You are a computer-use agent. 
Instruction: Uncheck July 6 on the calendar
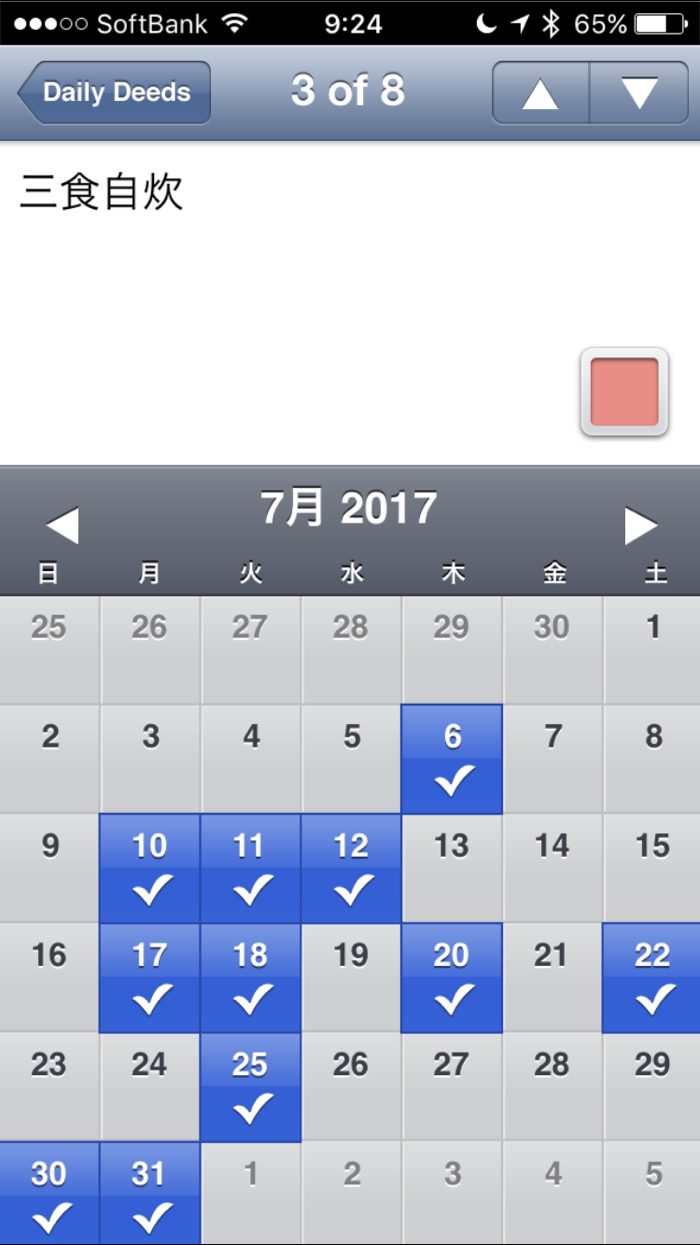click(452, 759)
